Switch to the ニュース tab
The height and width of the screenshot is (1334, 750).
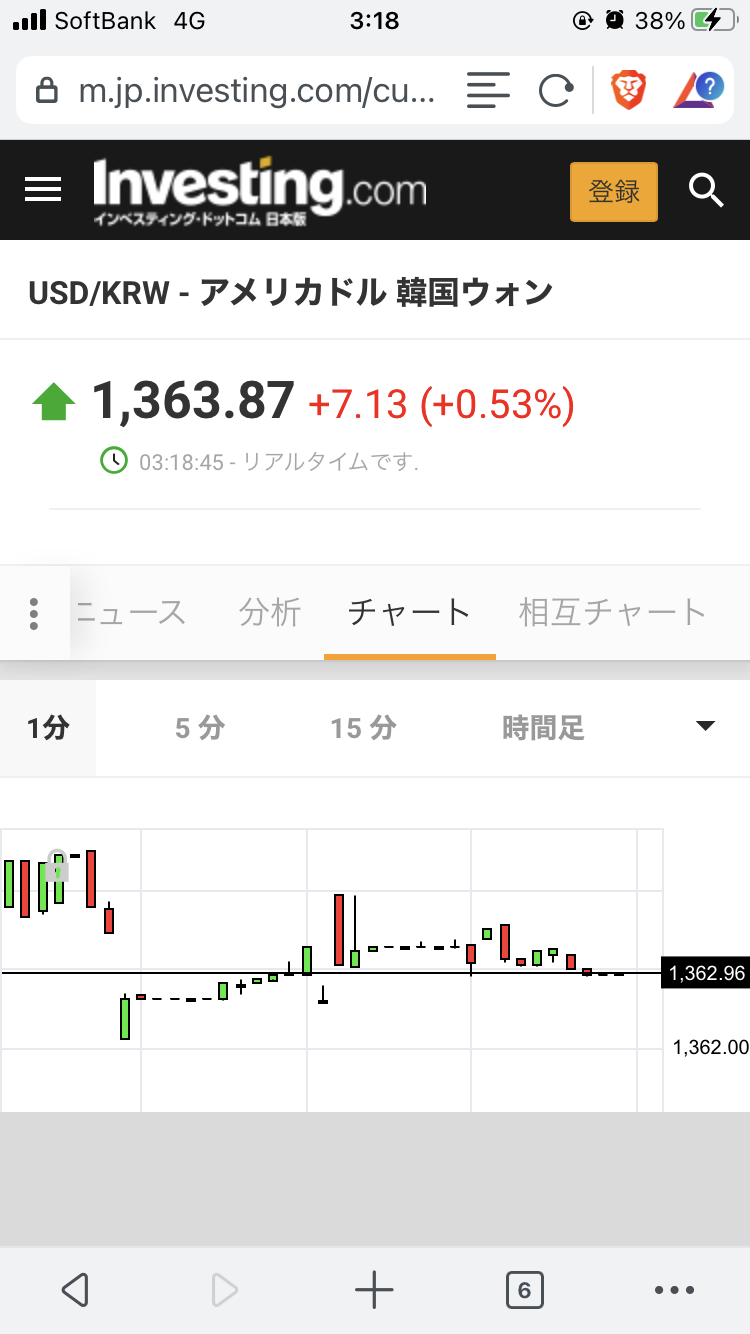(x=131, y=612)
